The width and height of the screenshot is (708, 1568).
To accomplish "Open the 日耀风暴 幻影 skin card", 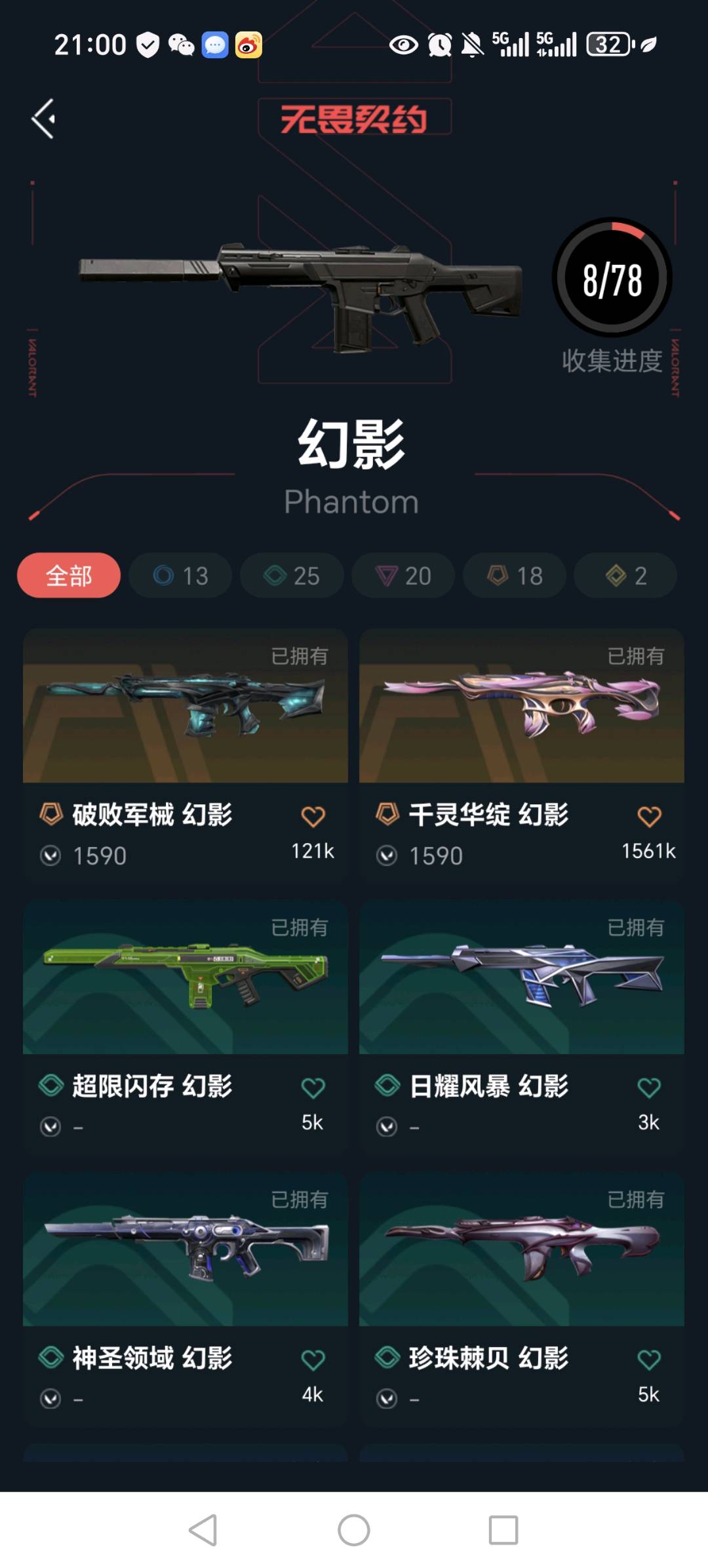I will (x=522, y=1026).
